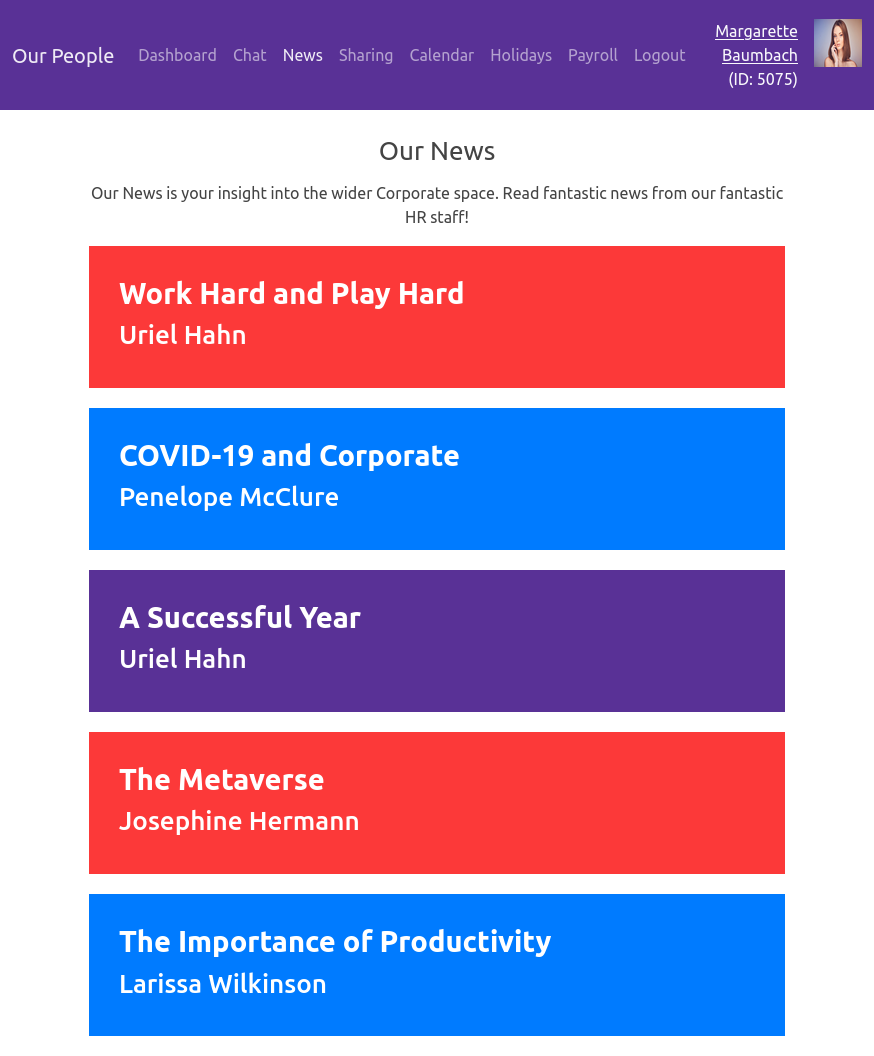874x1056 pixels.
Task: Tap Logout to sign out
Action: 659,55
